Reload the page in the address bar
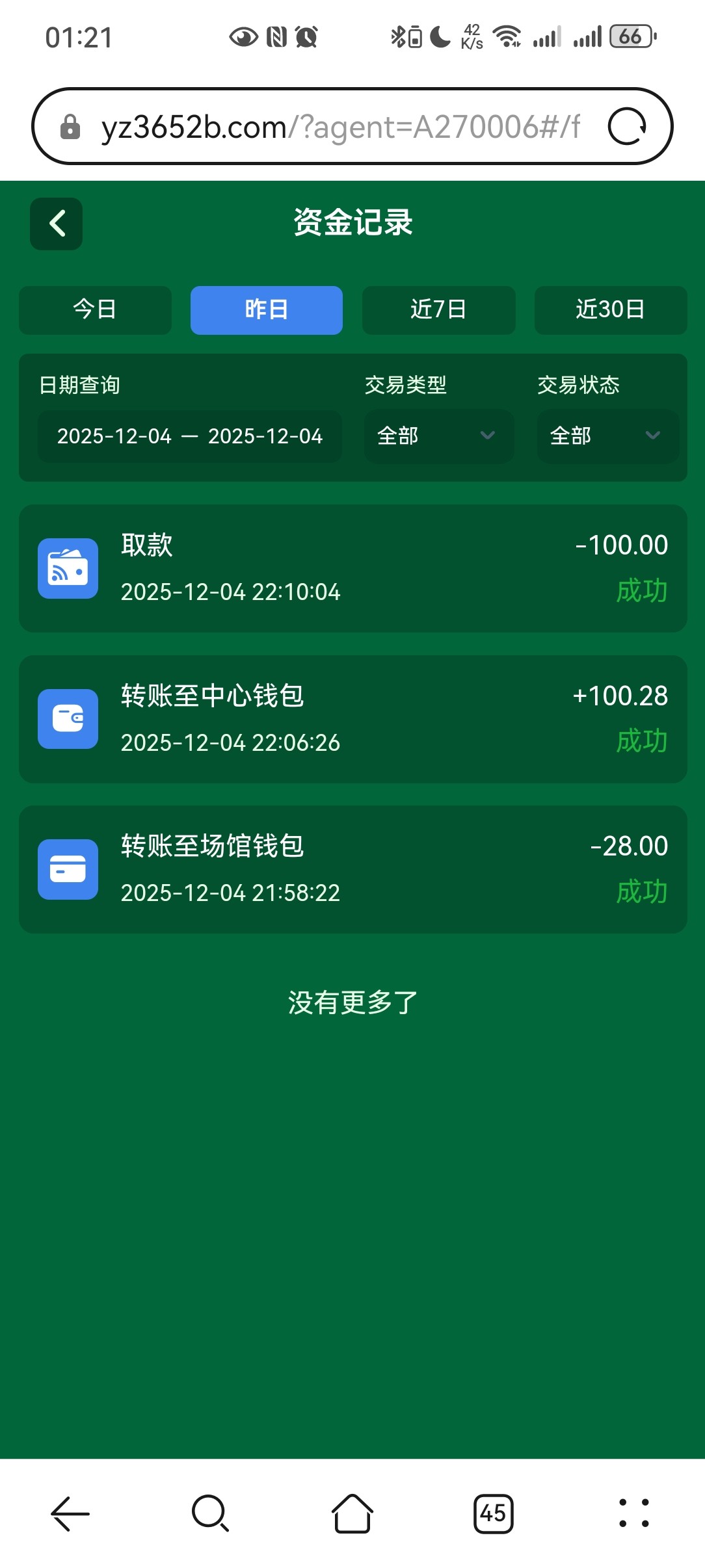The width and height of the screenshot is (705, 1568). pyautogui.click(x=627, y=127)
